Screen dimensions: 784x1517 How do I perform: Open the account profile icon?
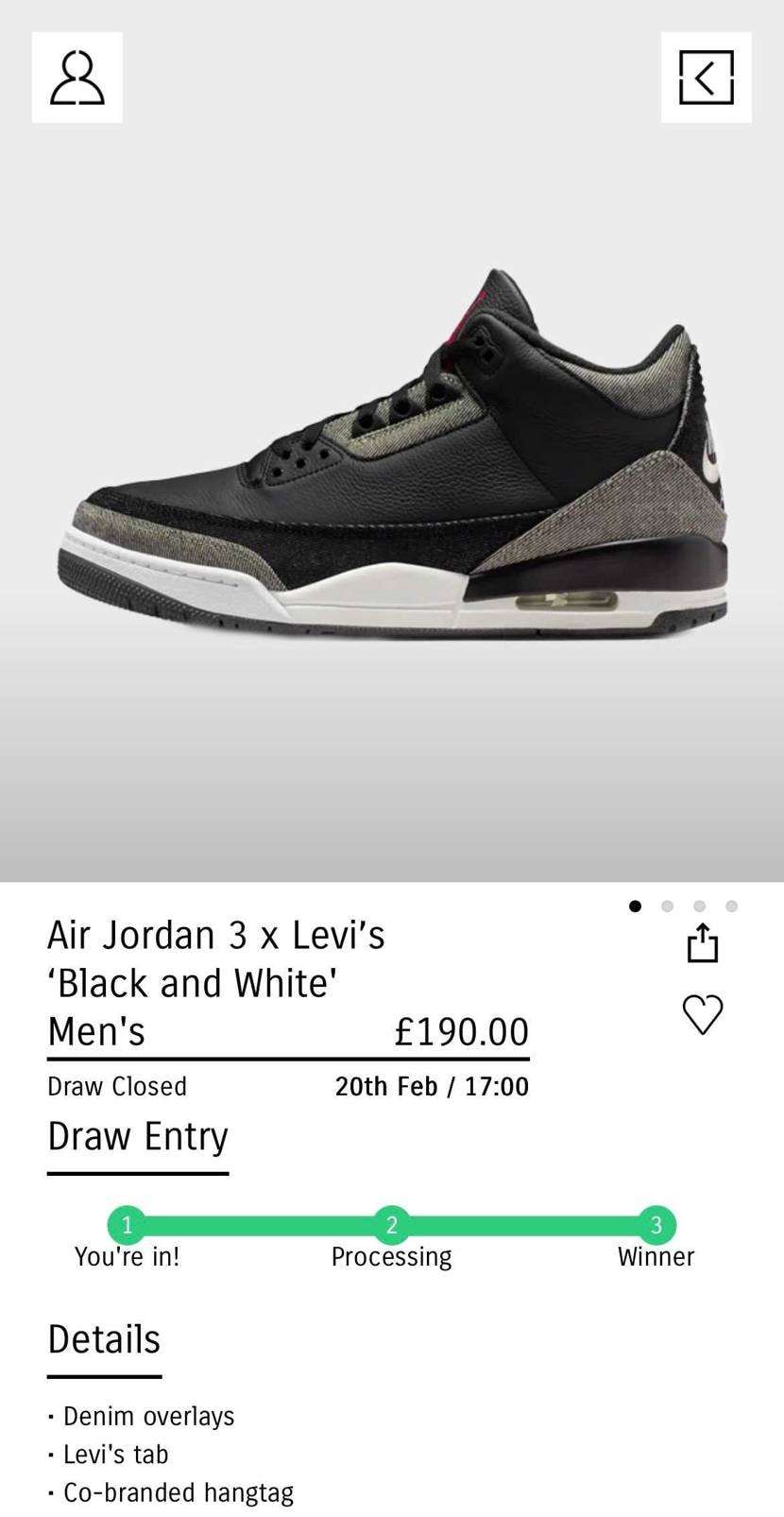(x=77, y=78)
